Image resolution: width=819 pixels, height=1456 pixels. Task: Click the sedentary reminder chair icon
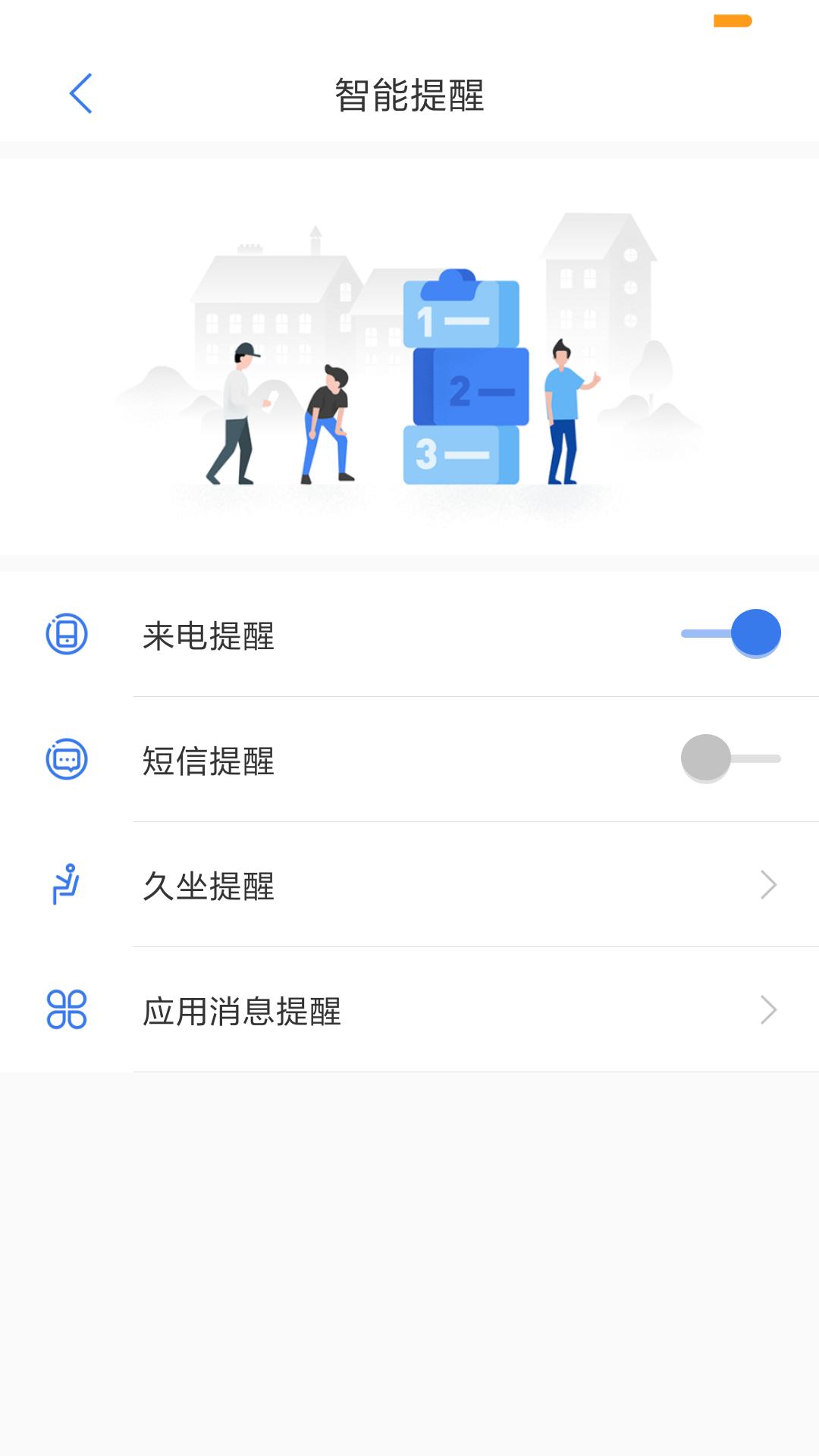coord(67,884)
